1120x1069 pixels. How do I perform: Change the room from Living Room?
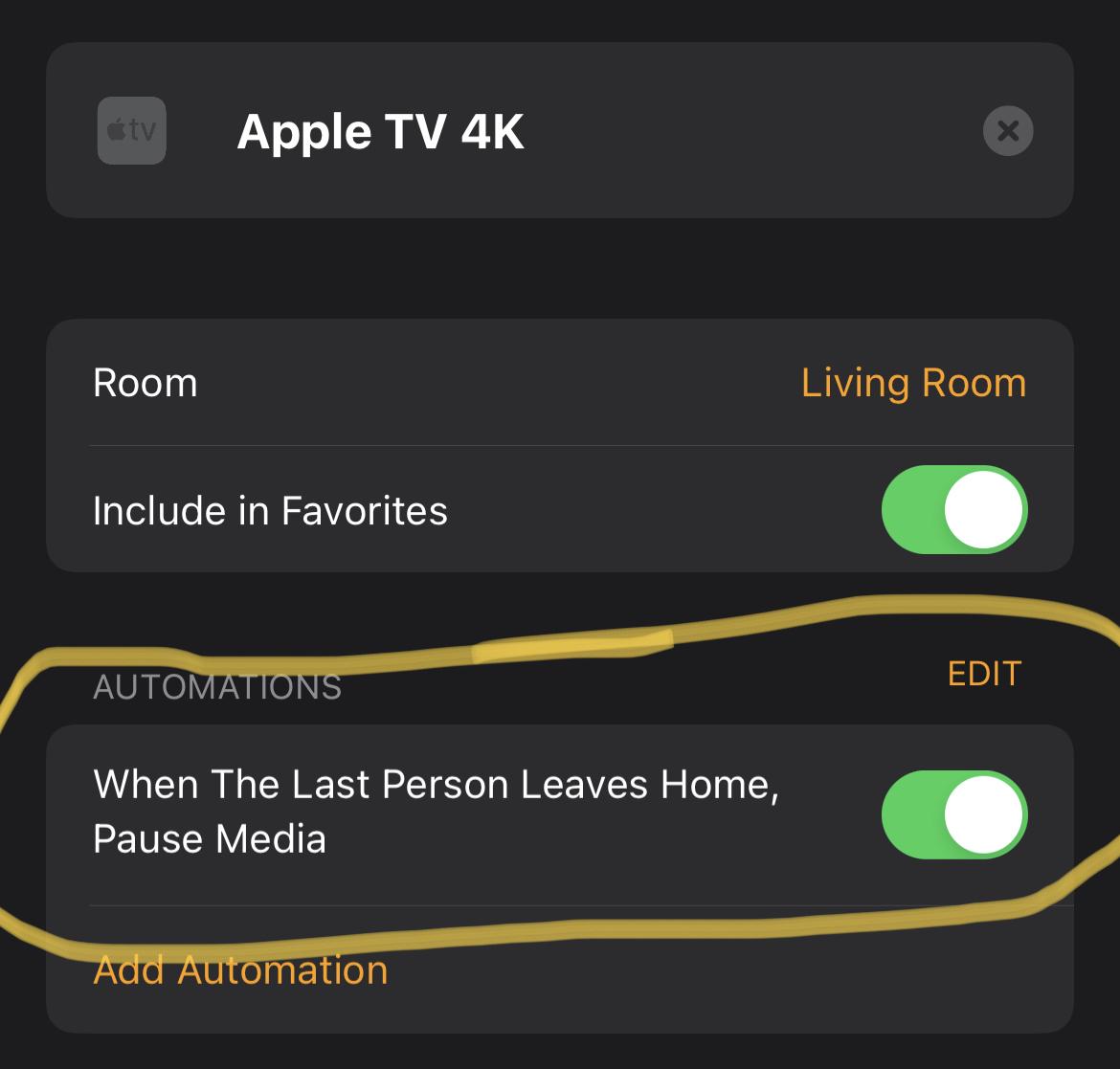click(x=912, y=383)
